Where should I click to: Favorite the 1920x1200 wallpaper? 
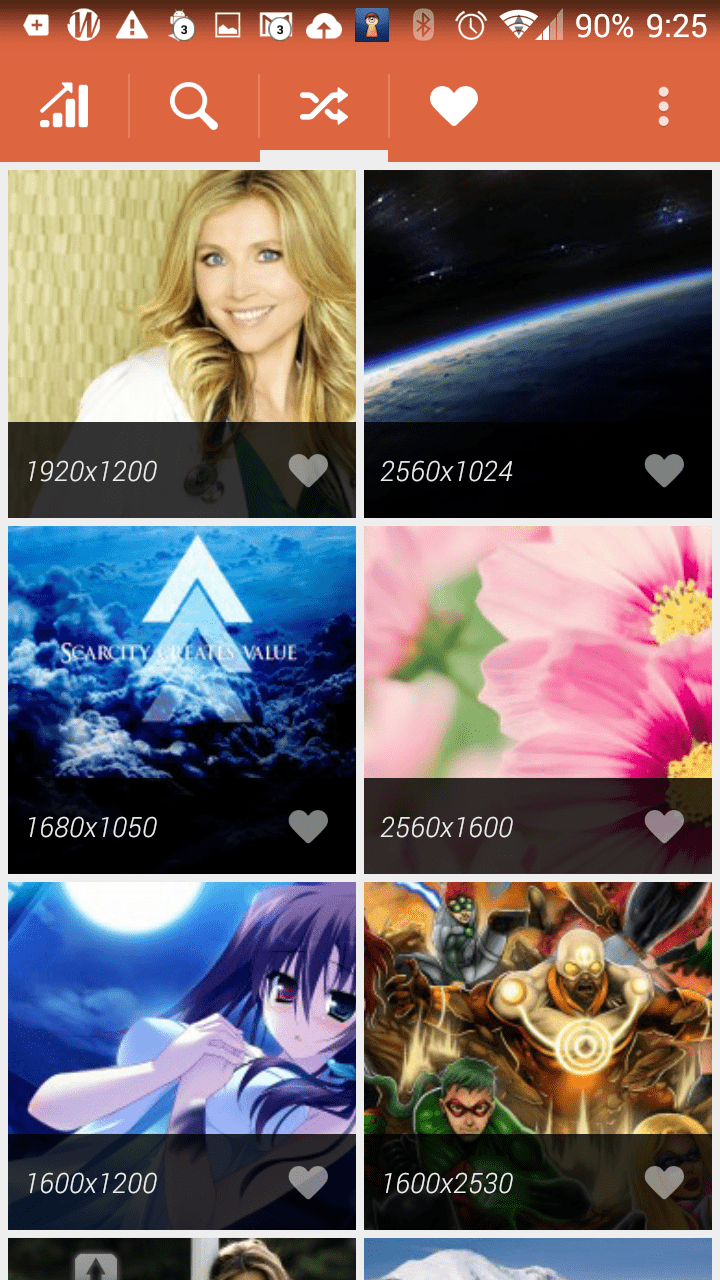308,470
